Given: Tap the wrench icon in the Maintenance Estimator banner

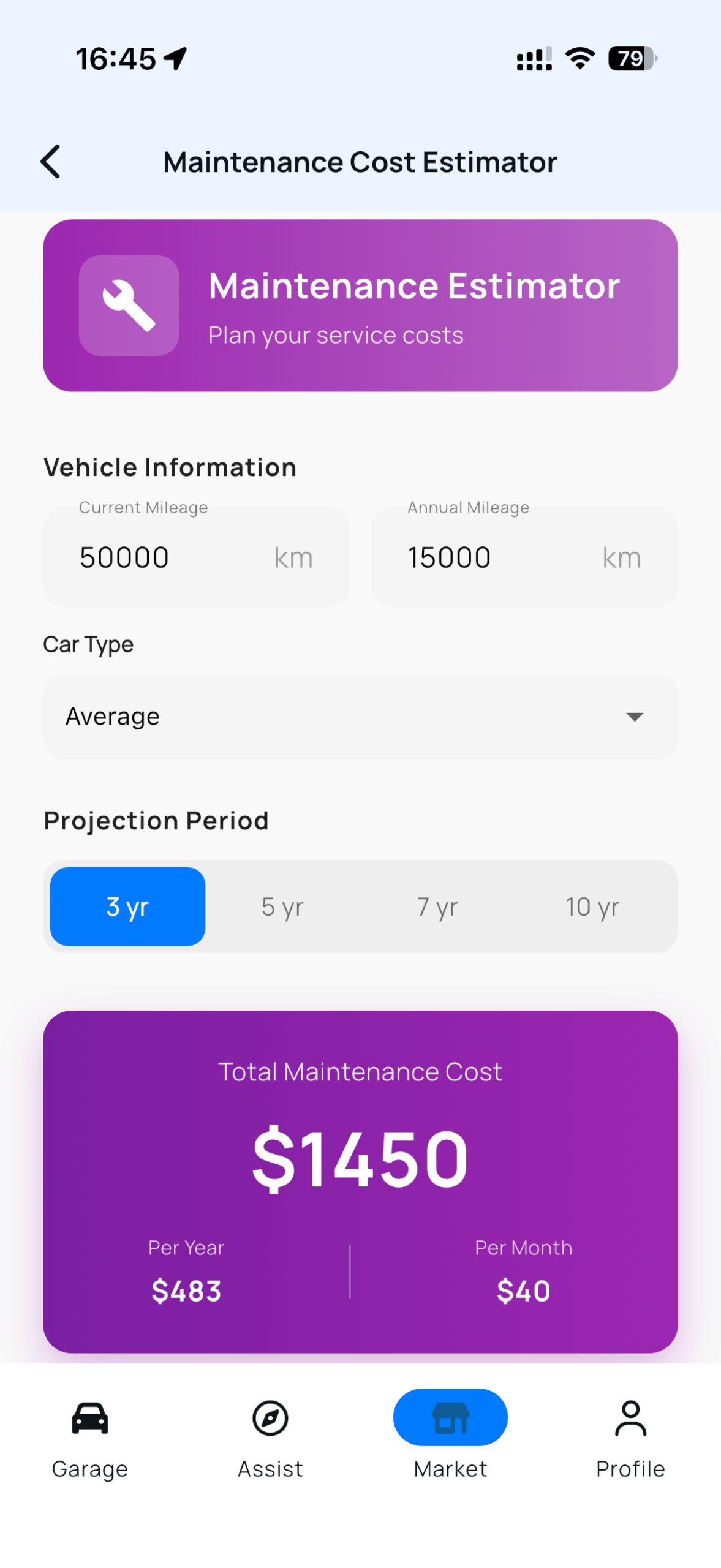Looking at the screenshot, I should 129,305.
